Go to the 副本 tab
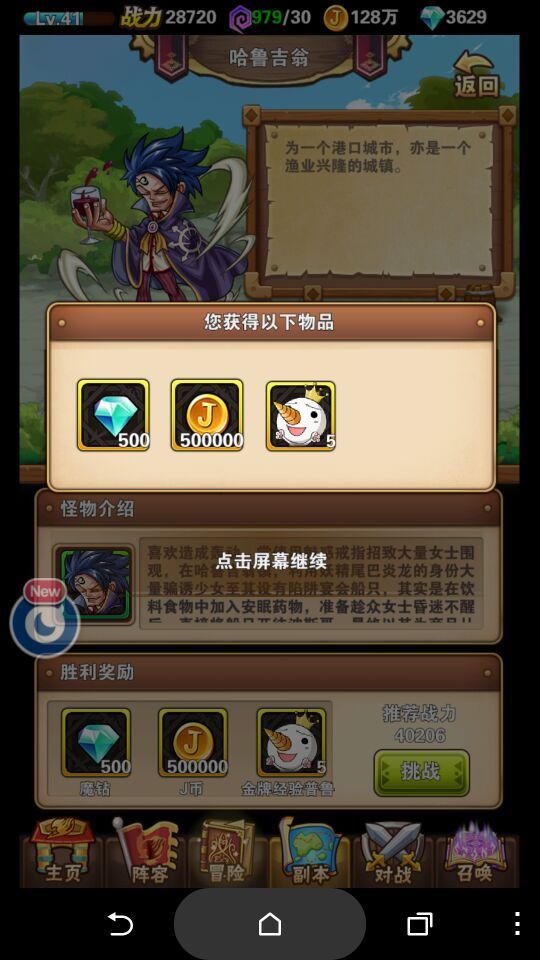This screenshot has width=540, height=960. click(x=310, y=852)
